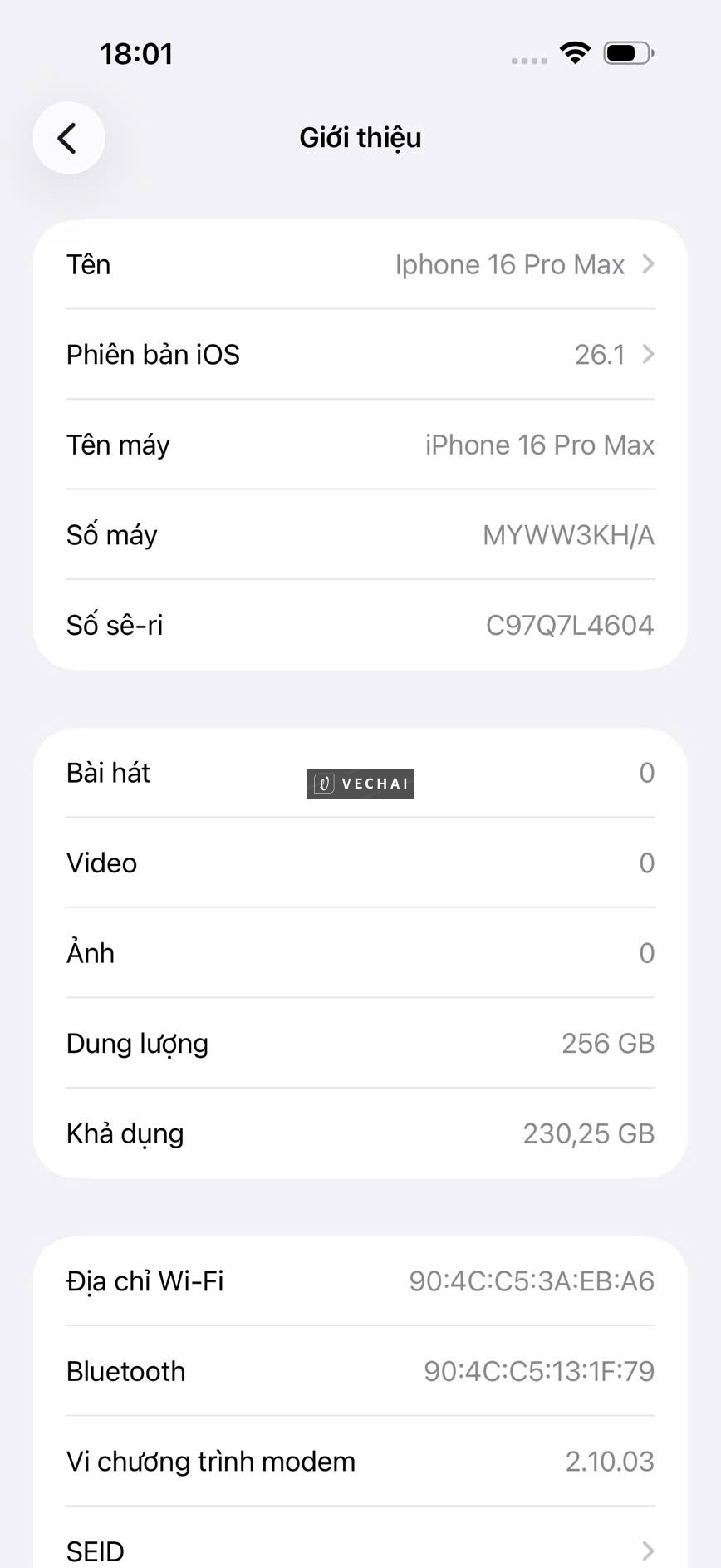This screenshot has width=721, height=1568.
Task: Tap the SEID row arrow
Action: [x=650, y=1547]
